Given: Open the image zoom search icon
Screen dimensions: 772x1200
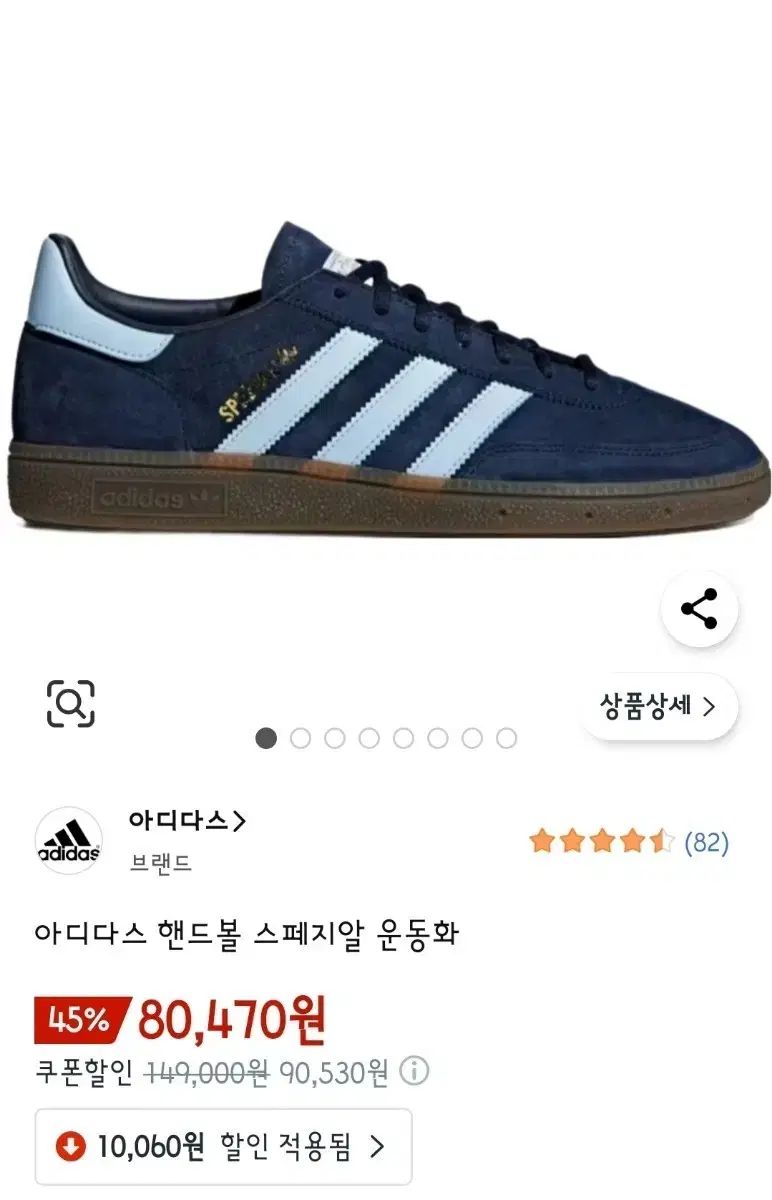Looking at the screenshot, I should (x=71, y=704).
